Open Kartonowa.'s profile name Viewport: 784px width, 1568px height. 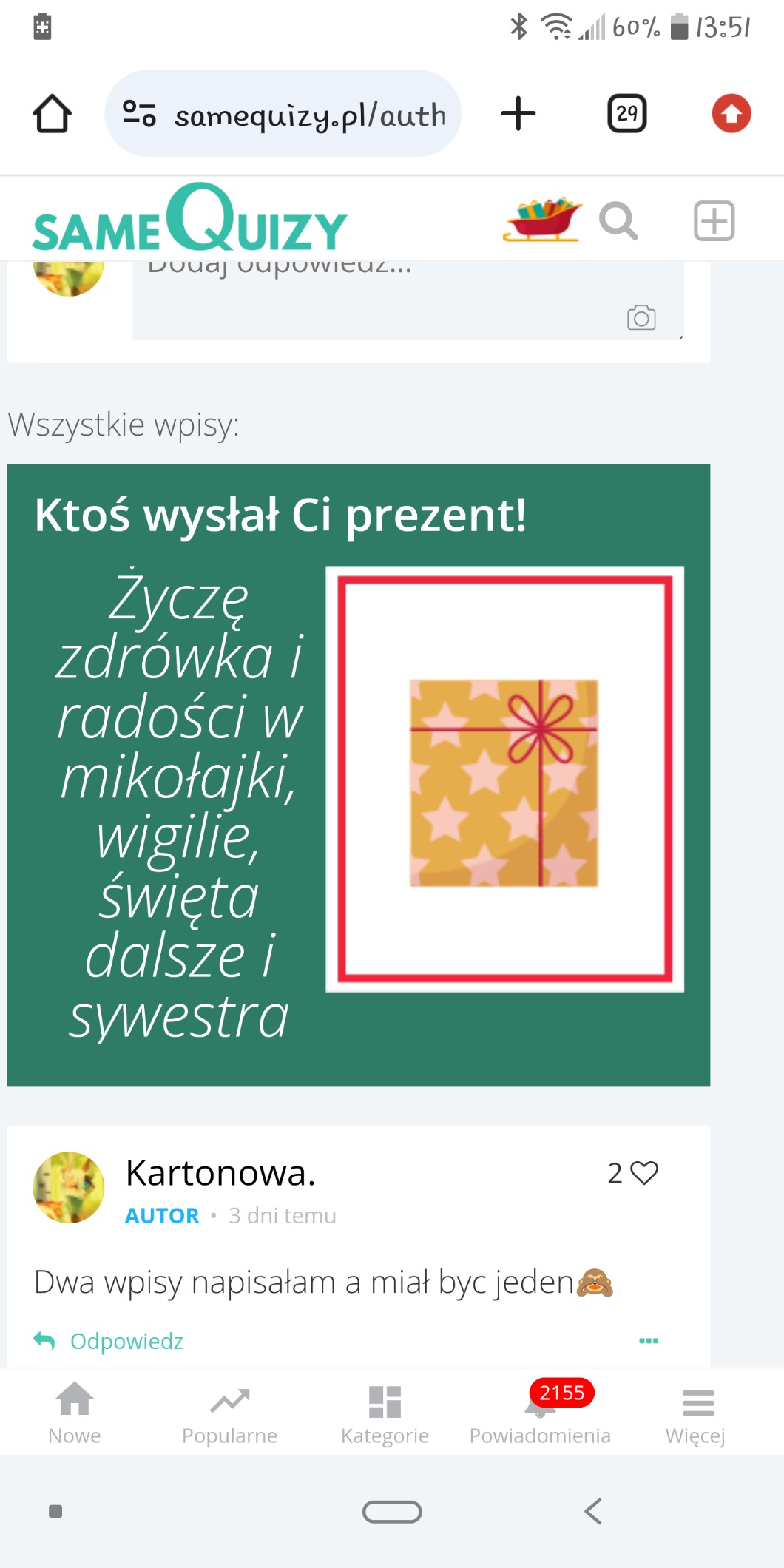coord(220,1173)
